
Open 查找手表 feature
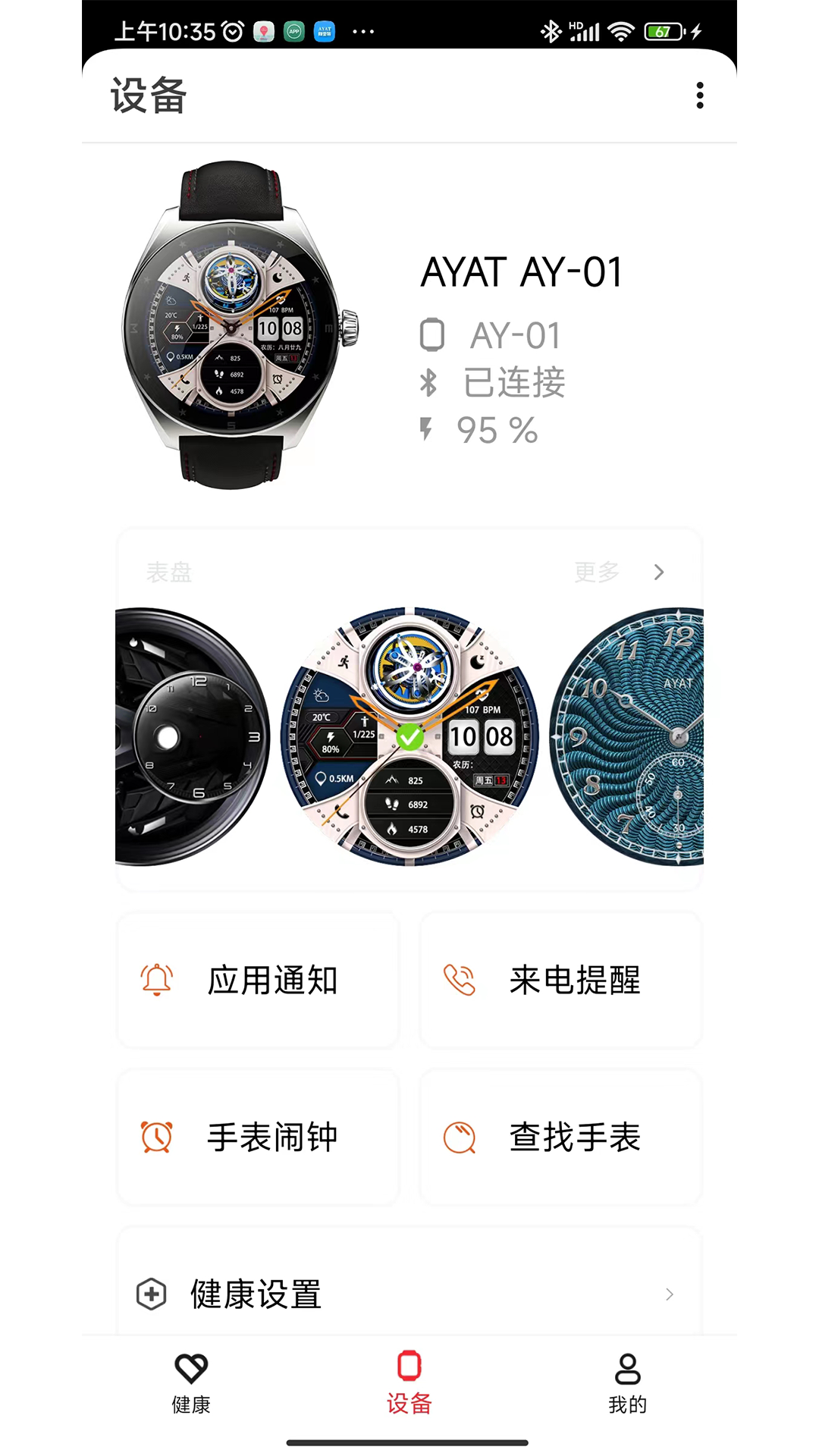pyautogui.click(x=560, y=1137)
